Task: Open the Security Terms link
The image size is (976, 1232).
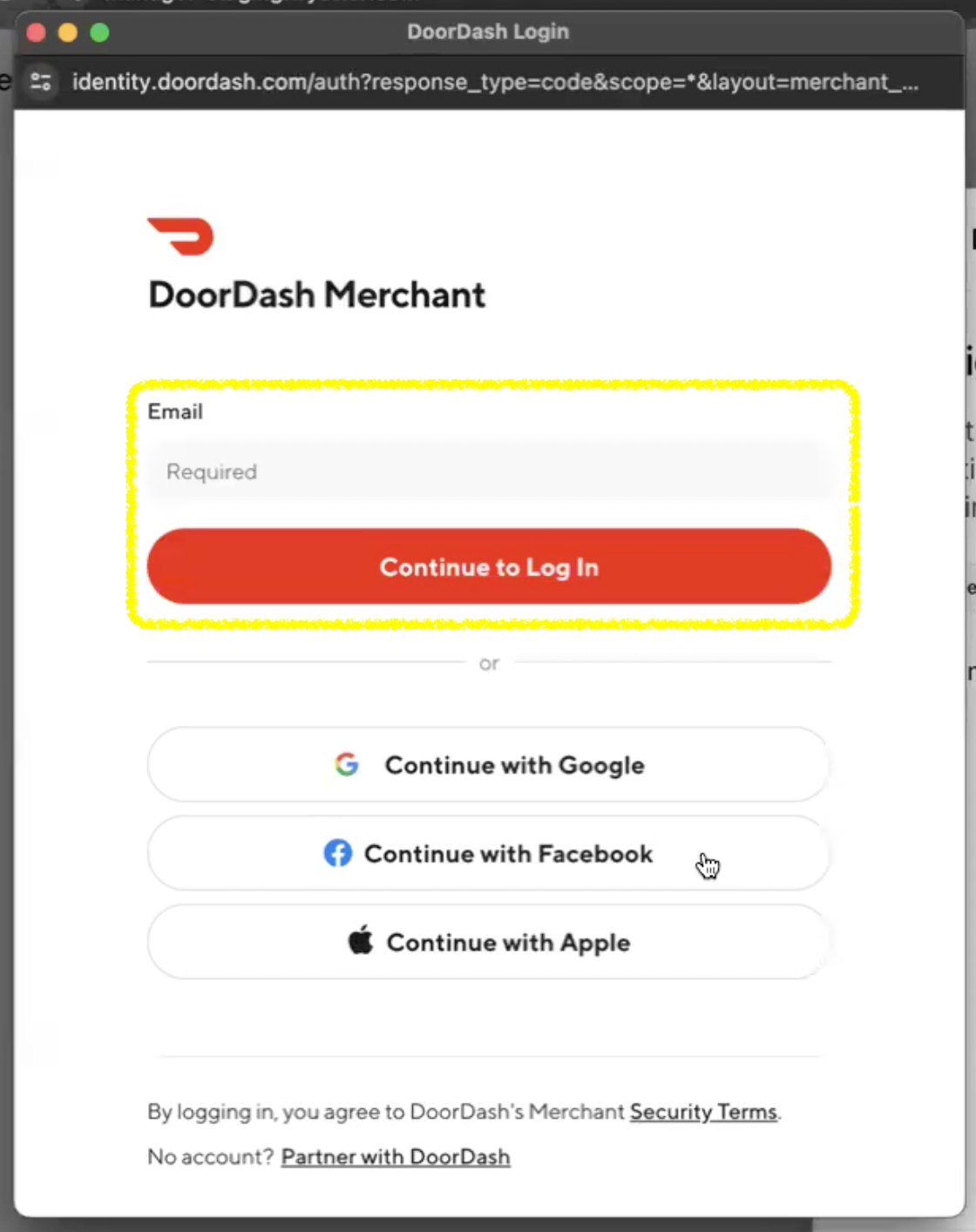Action: pyautogui.click(x=703, y=1112)
